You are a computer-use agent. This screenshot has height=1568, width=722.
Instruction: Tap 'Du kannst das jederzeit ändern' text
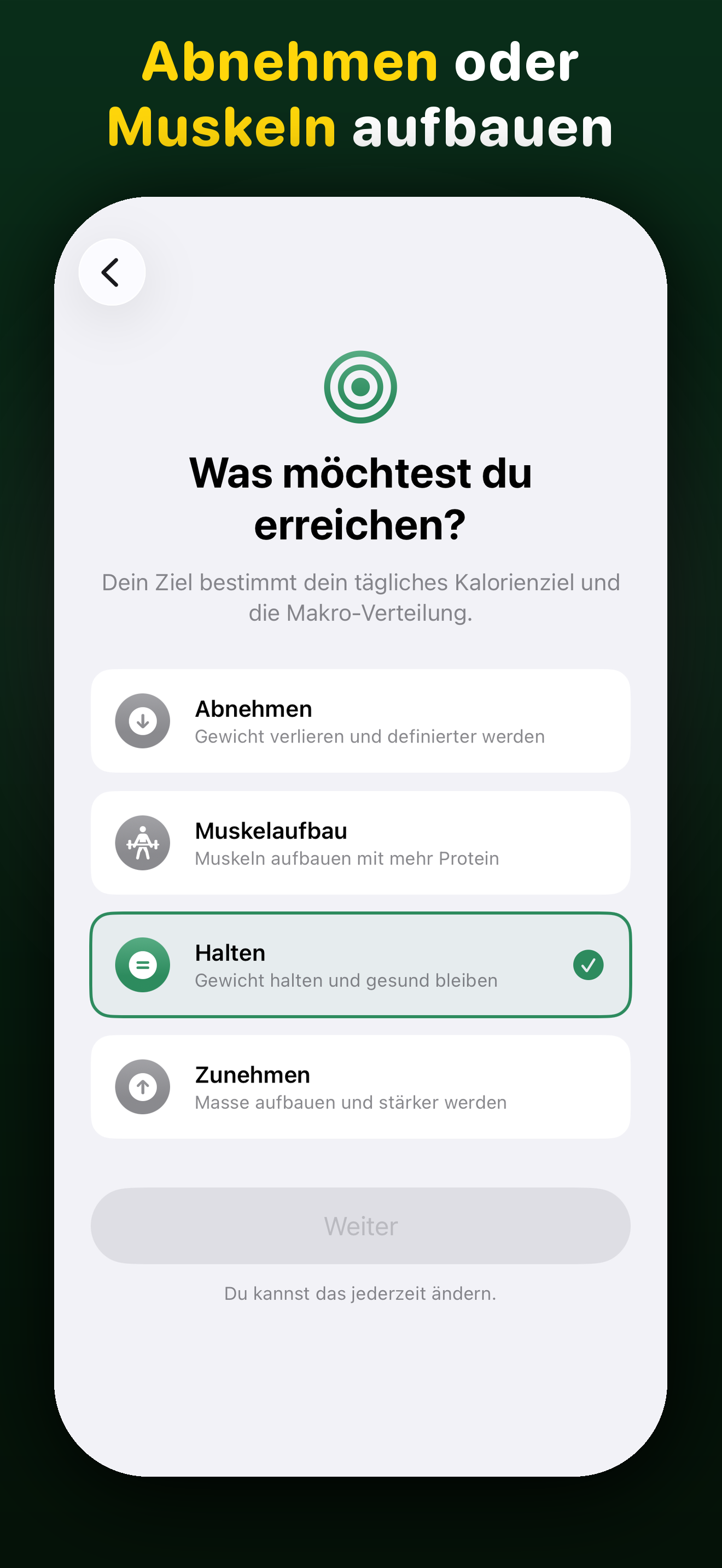tap(361, 1294)
